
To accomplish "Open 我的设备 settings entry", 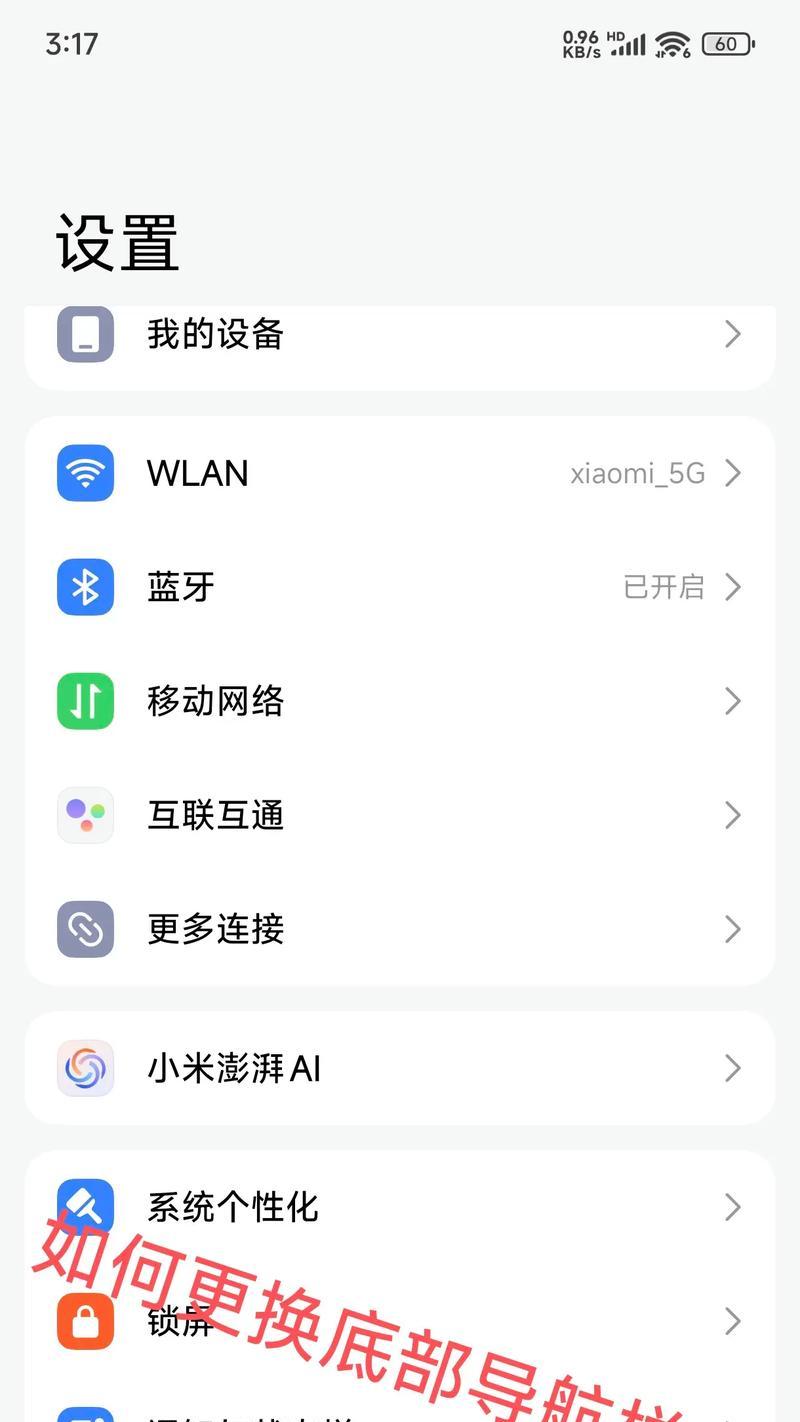I will pyautogui.click(x=400, y=335).
